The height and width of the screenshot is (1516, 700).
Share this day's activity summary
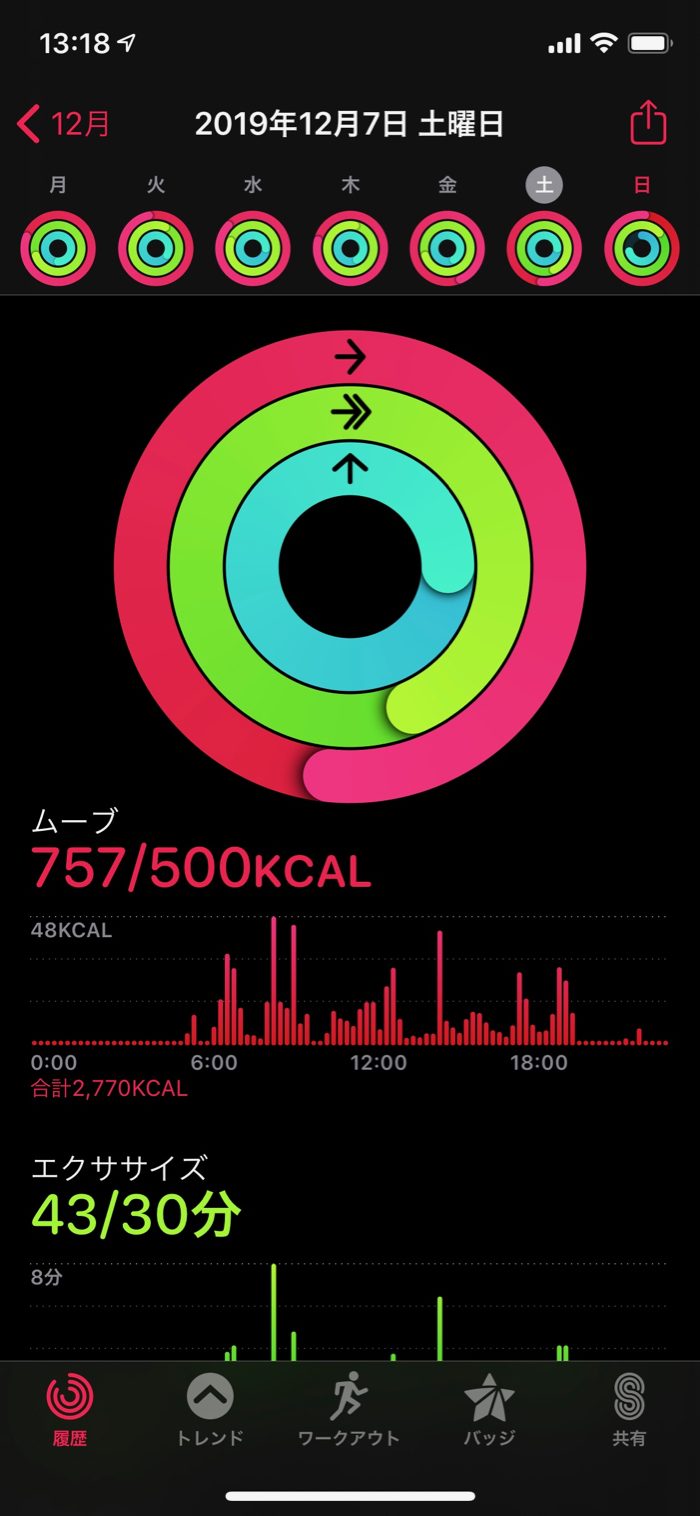click(x=648, y=122)
